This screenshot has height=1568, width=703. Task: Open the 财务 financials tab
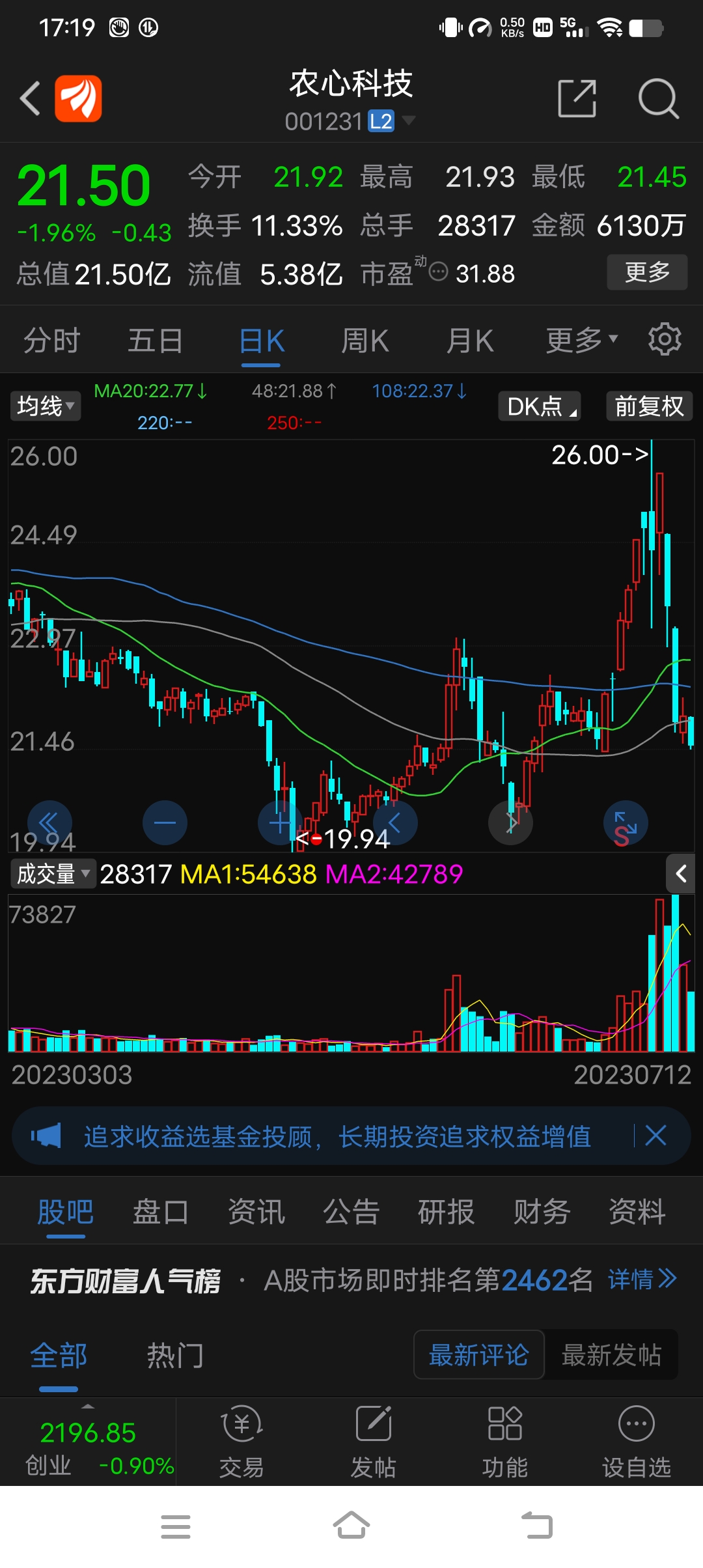point(541,1211)
